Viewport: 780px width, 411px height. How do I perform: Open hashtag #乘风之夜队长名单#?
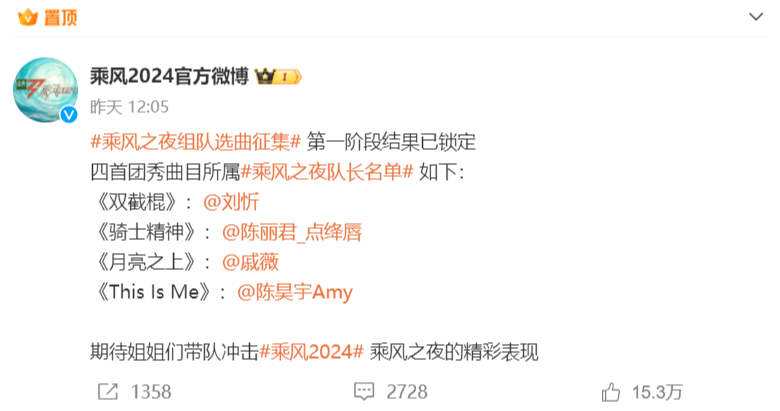tap(327, 171)
